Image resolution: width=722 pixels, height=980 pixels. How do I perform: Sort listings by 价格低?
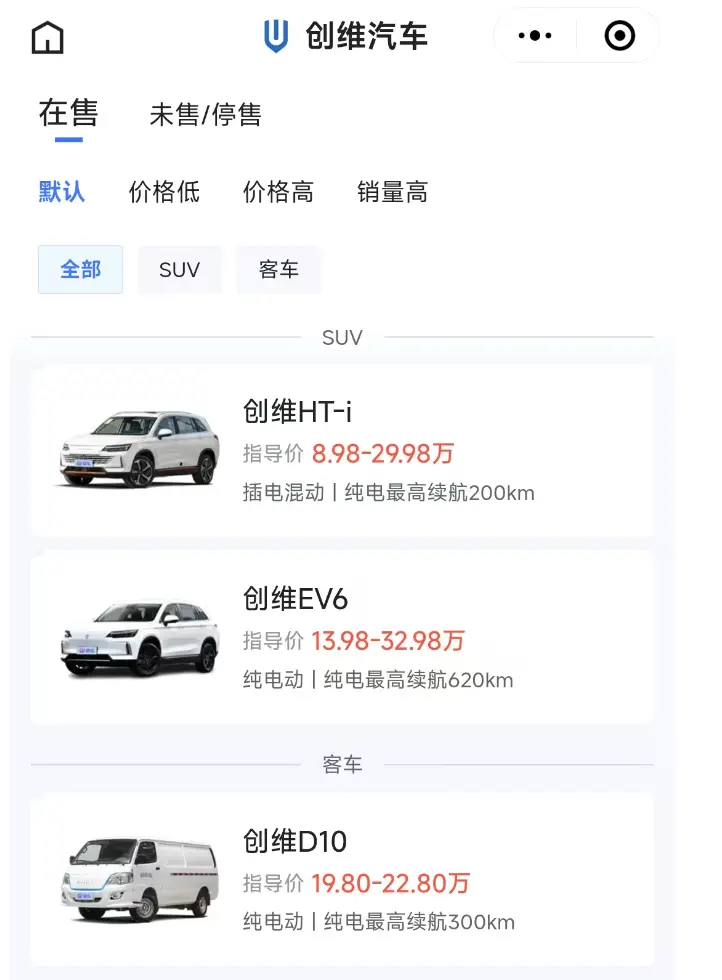point(166,192)
